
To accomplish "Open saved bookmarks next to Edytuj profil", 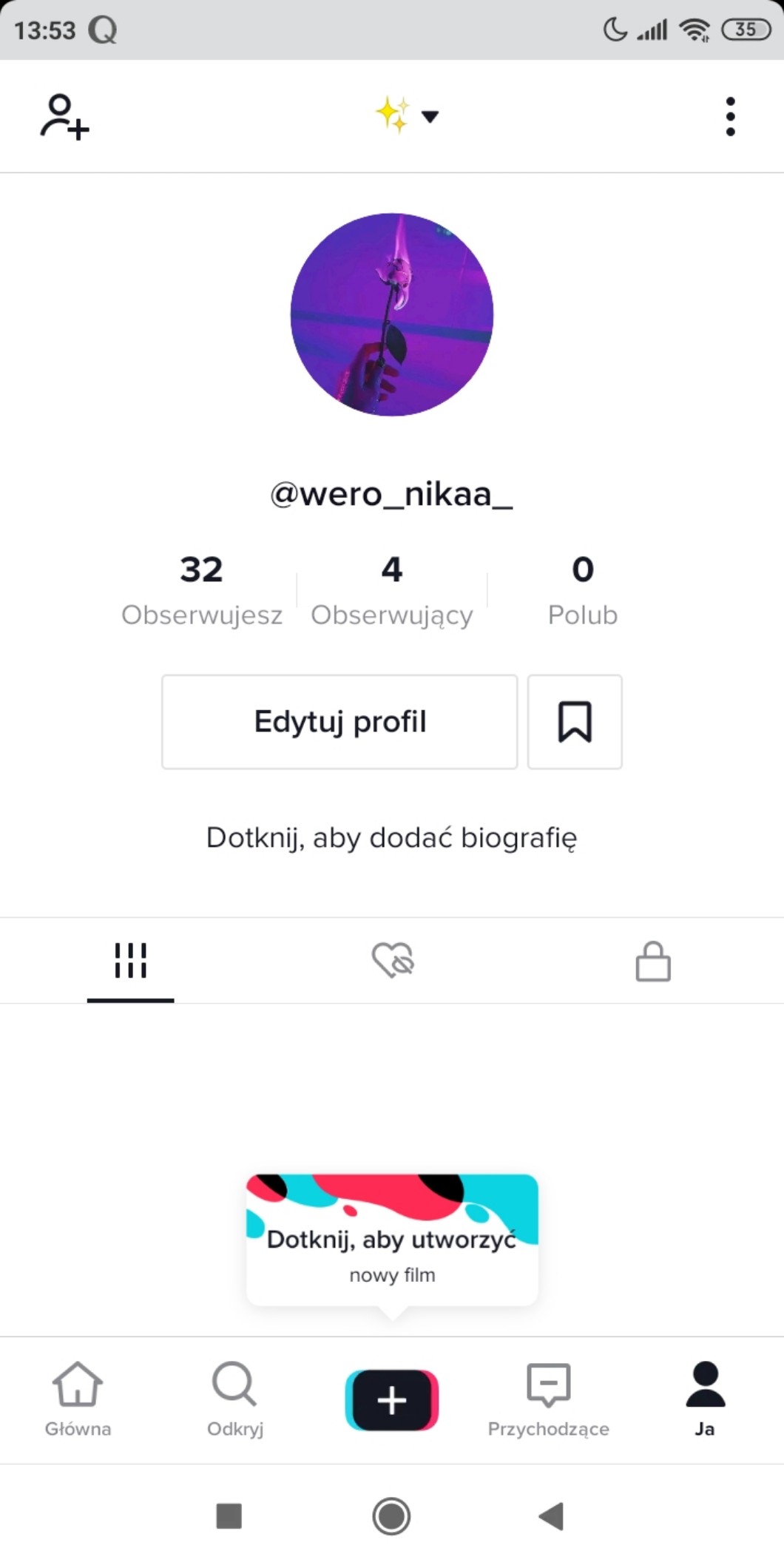I will (x=575, y=722).
